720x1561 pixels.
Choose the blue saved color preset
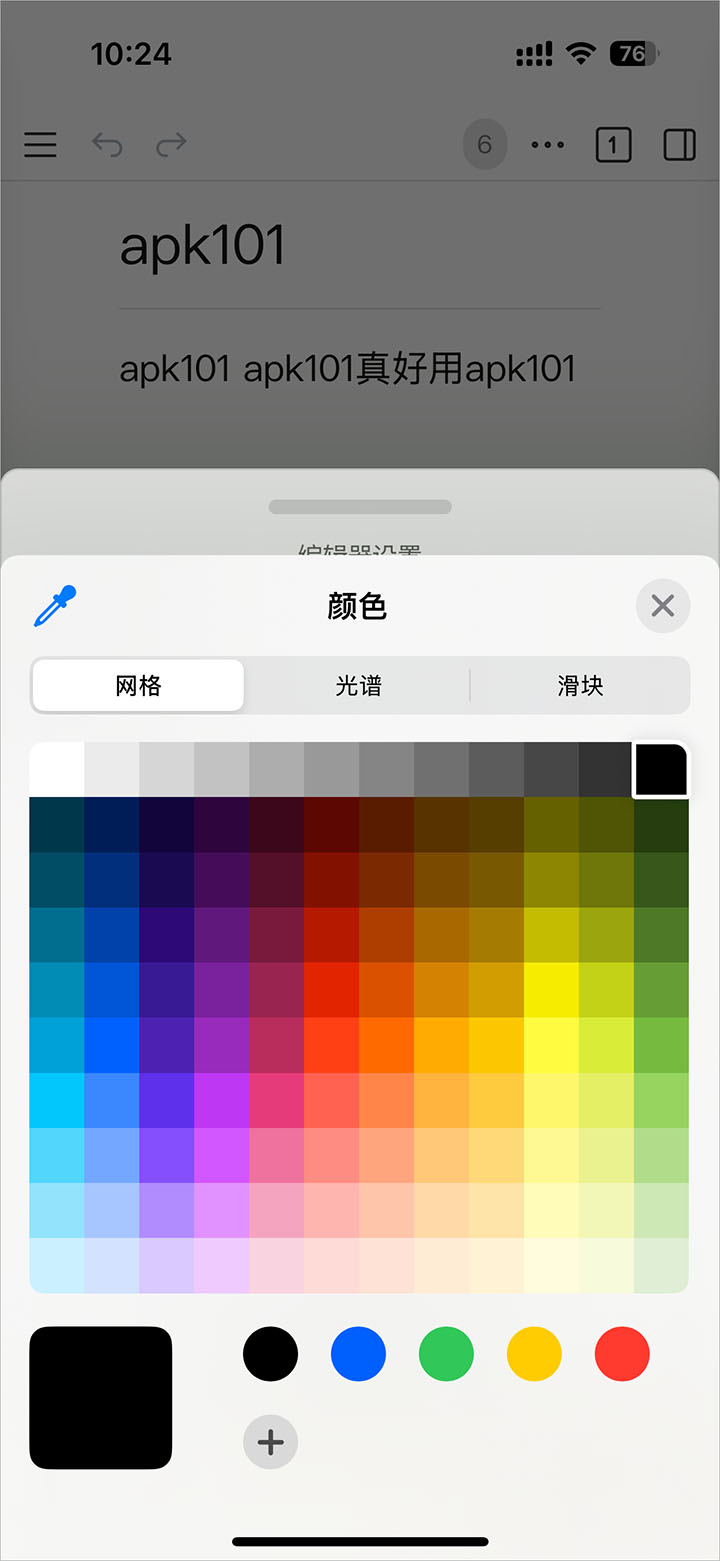[358, 1354]
